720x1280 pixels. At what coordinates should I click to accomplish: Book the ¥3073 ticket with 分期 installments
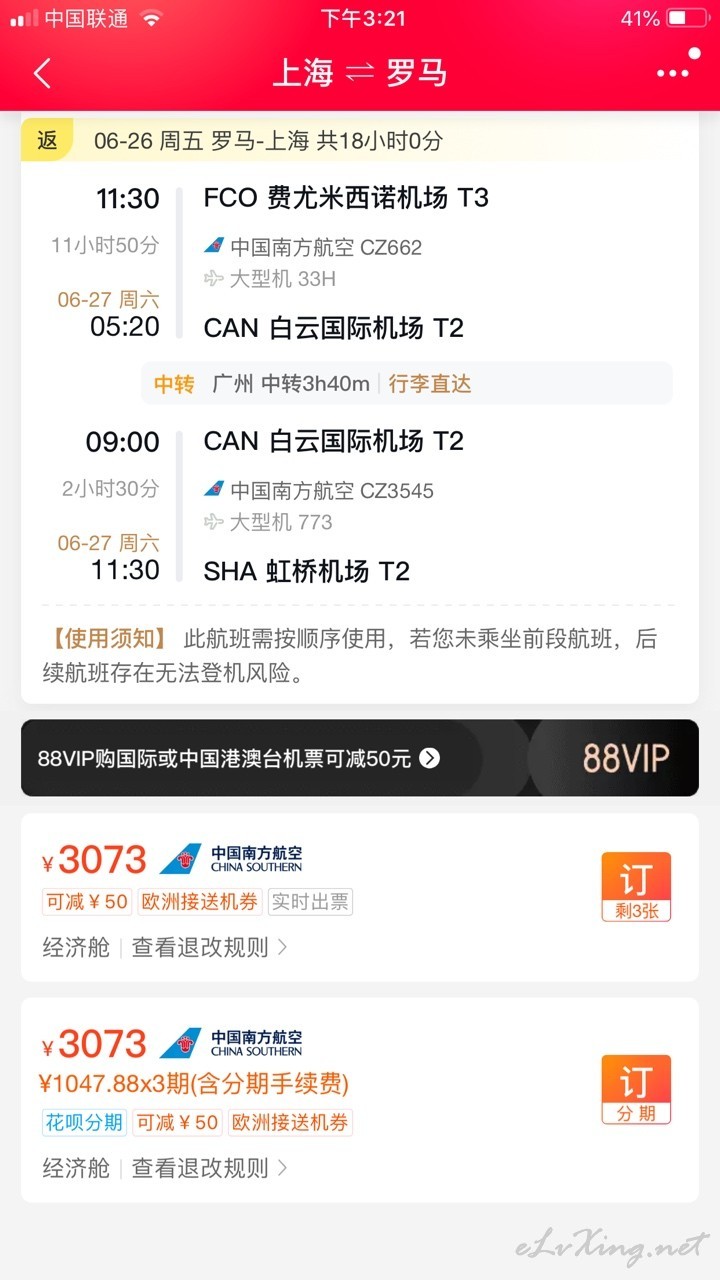(636, 1089)
